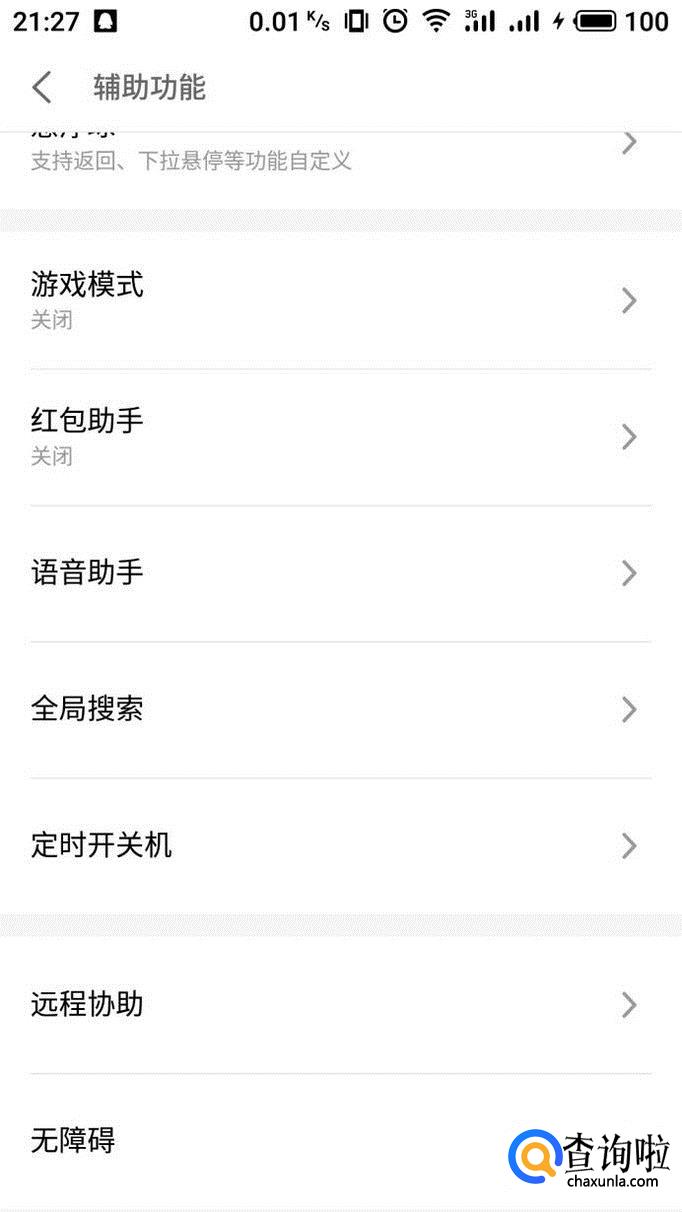Open 定时开关机 settings
682x1212 pixels.
(340, 845)
